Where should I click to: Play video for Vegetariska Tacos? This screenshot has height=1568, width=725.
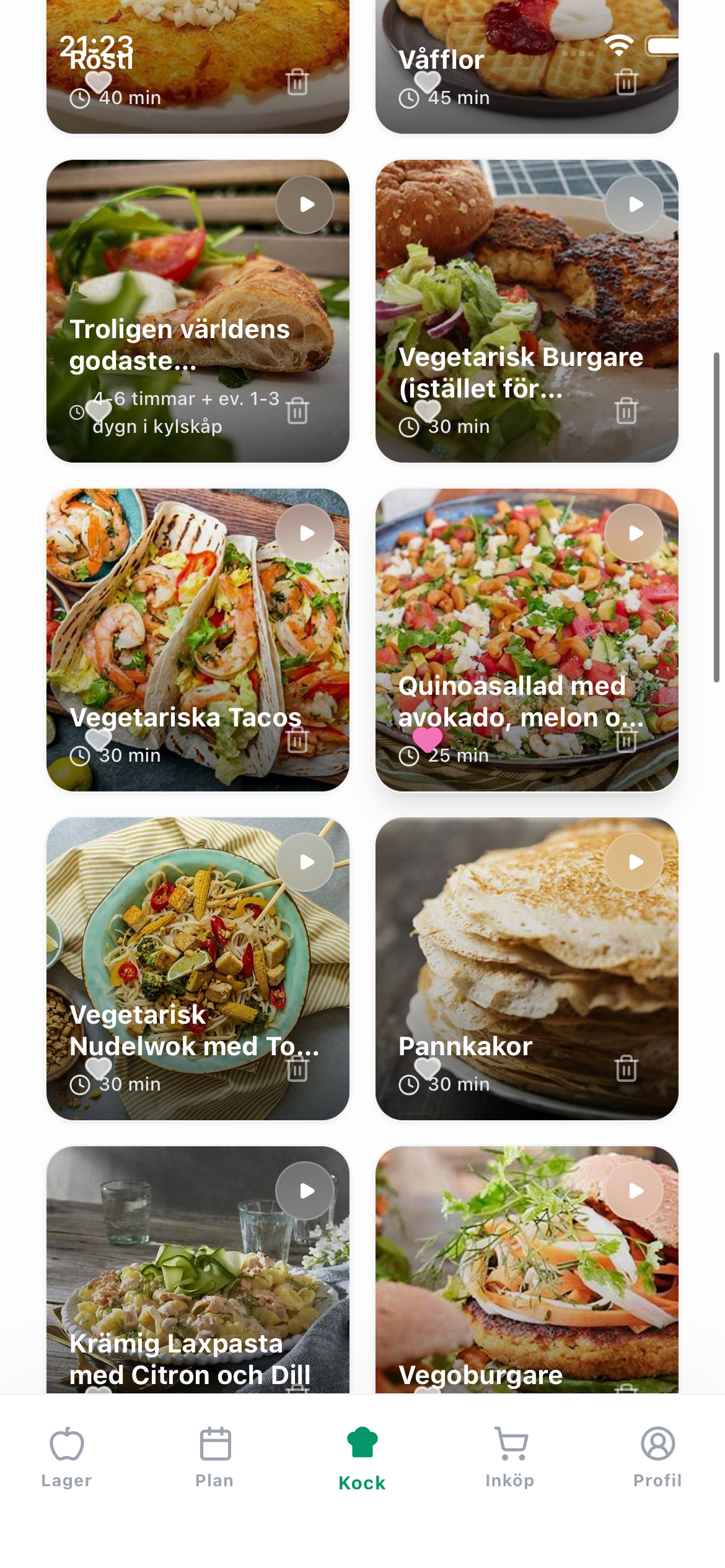(x=305, y=533)
